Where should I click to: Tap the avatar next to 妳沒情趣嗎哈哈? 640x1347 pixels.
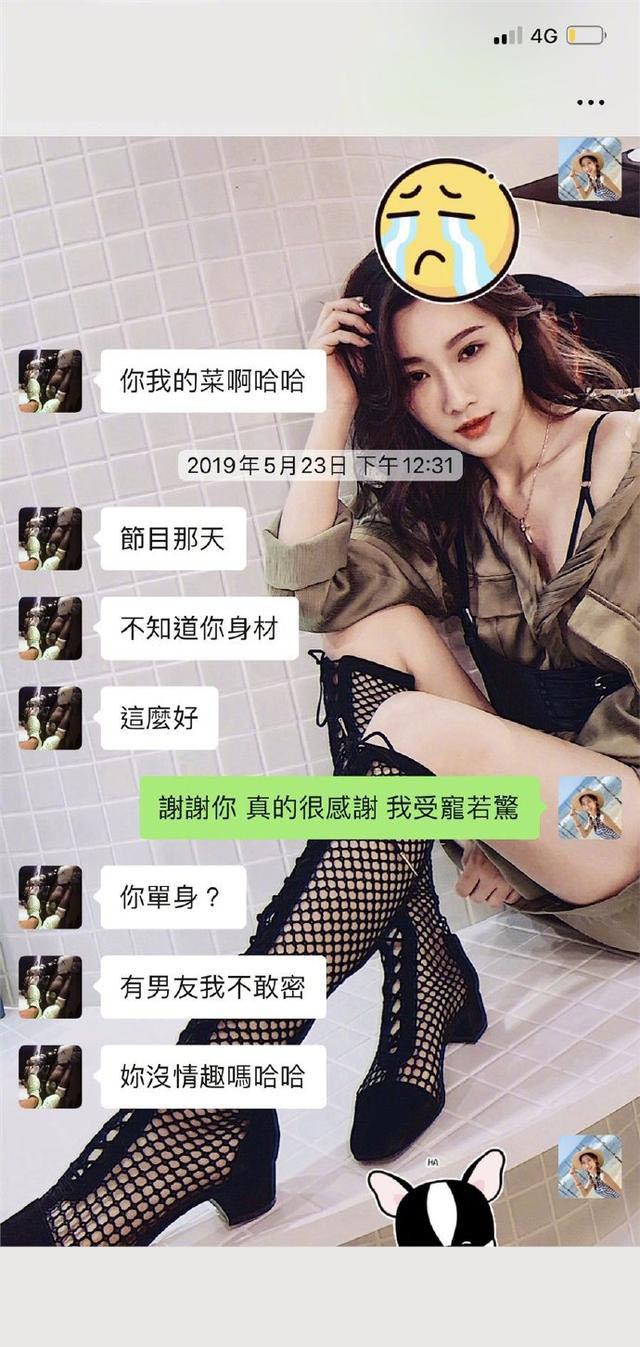click(x=50, y=1077)
